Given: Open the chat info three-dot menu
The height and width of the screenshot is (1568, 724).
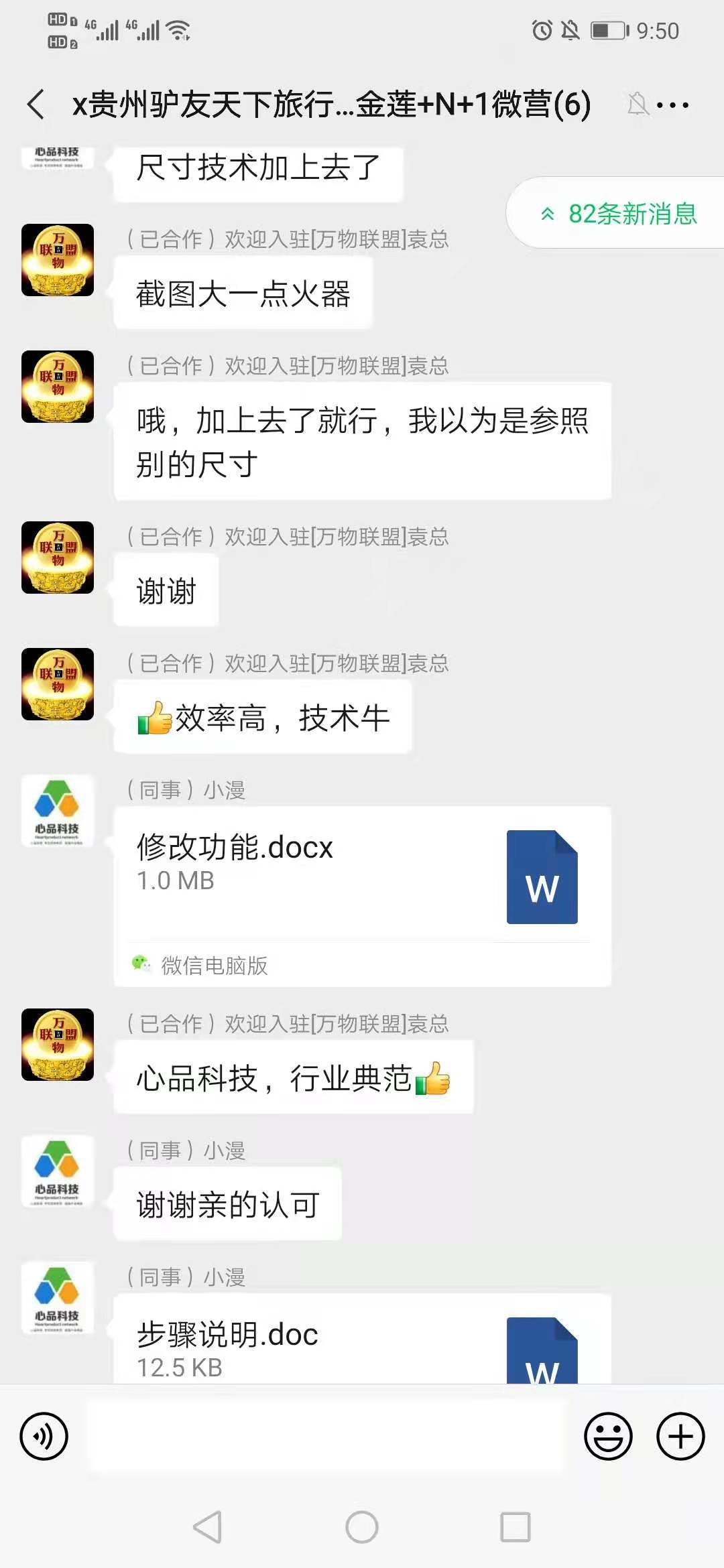Looking at the screenshot, I should click(x=672, y=105).
